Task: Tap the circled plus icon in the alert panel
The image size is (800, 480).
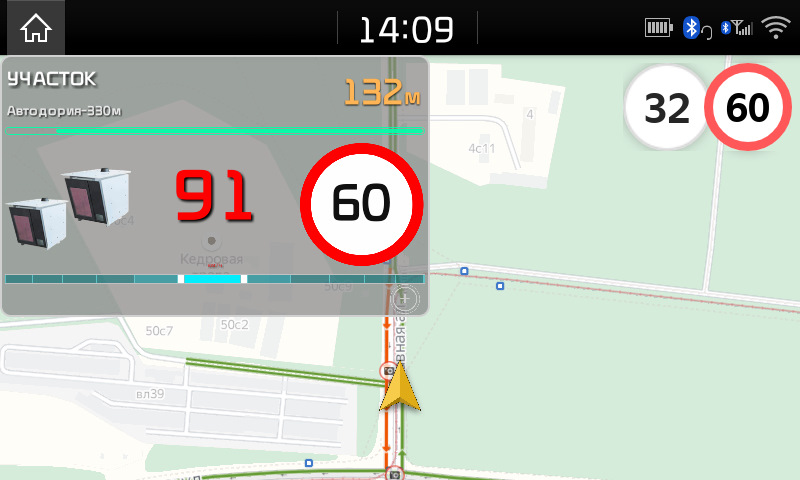Action: [x=405, y=298]
